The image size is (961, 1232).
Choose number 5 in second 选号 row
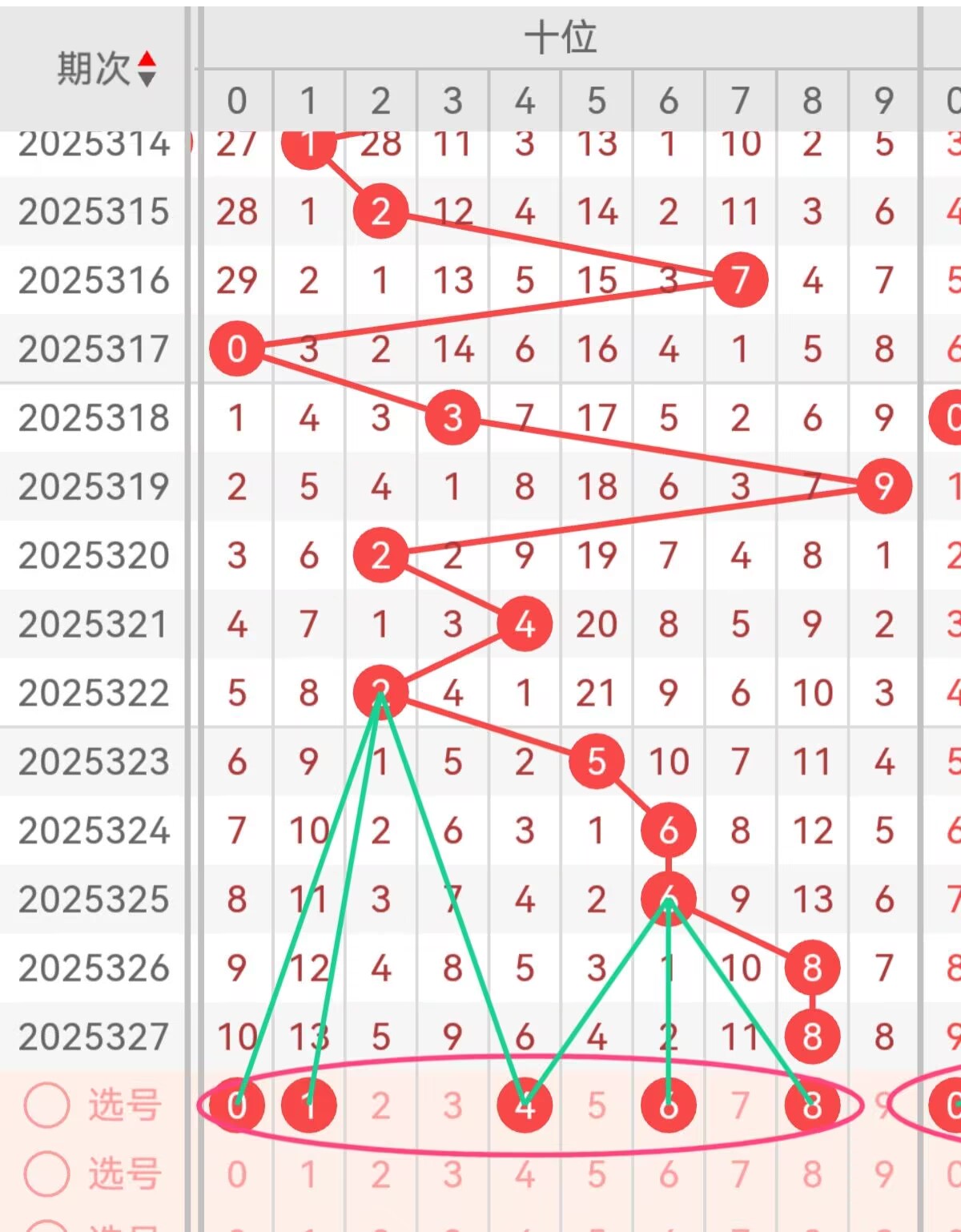coord(597,1174)
